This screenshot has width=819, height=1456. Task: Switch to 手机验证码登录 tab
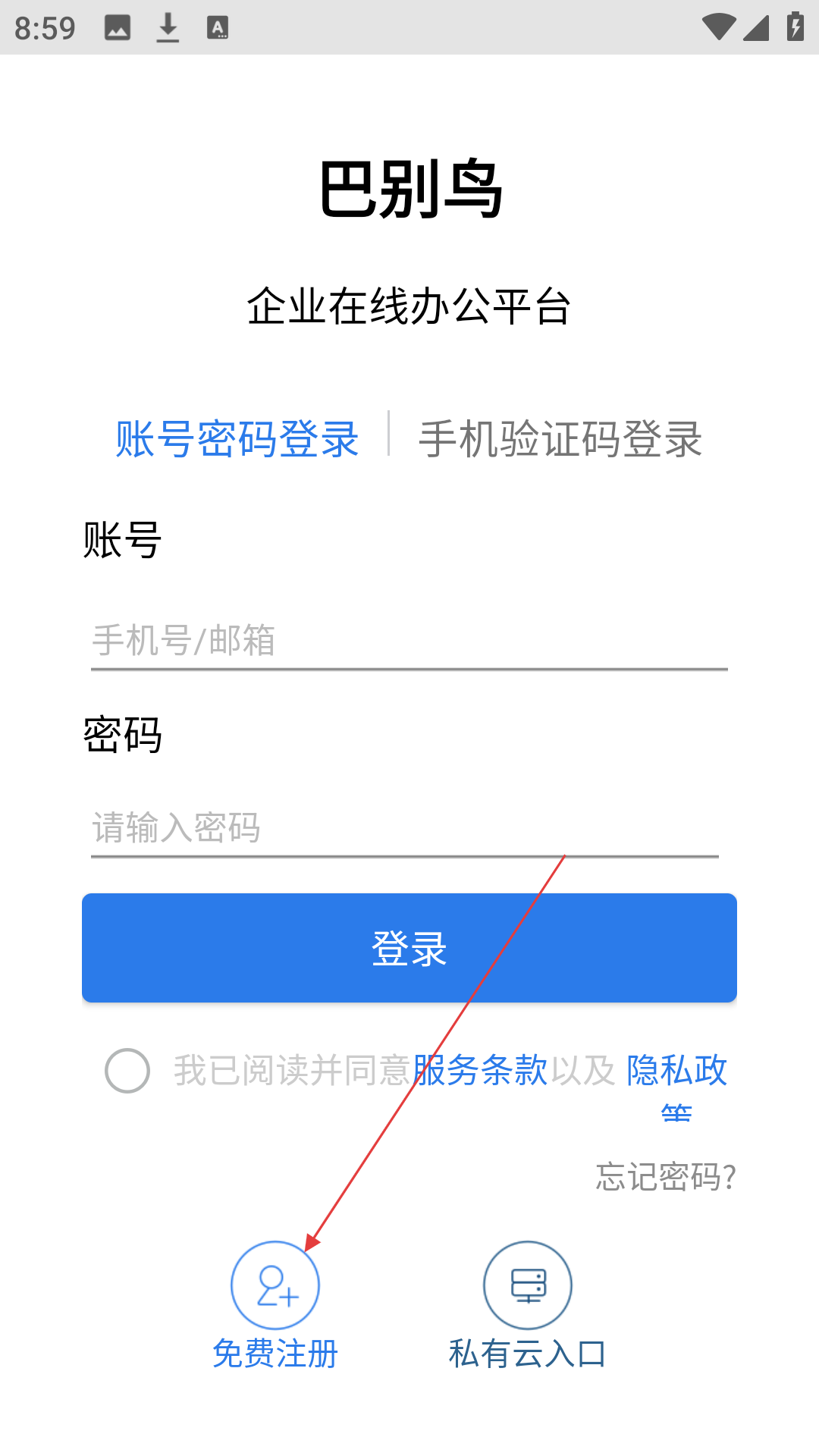pyautogui.click(x=560, y=439)
